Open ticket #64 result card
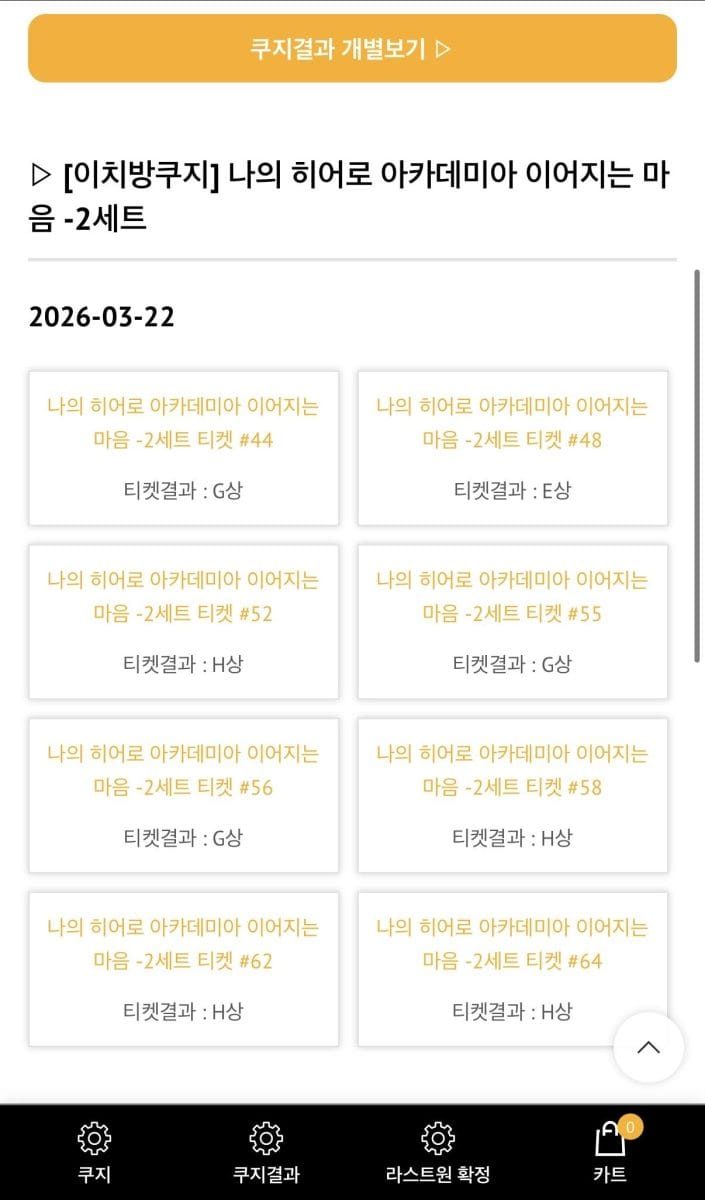 point(513,970)
